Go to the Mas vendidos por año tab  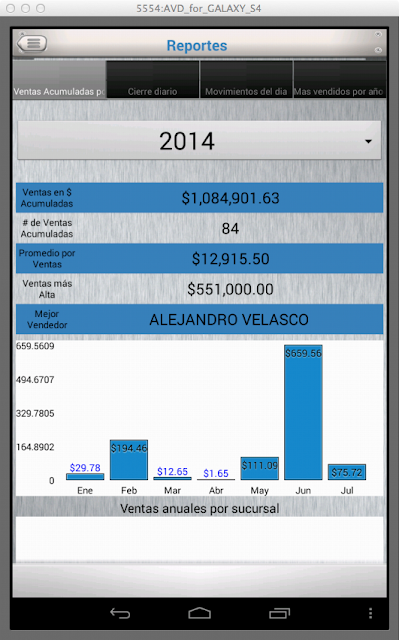click(339, 80)
